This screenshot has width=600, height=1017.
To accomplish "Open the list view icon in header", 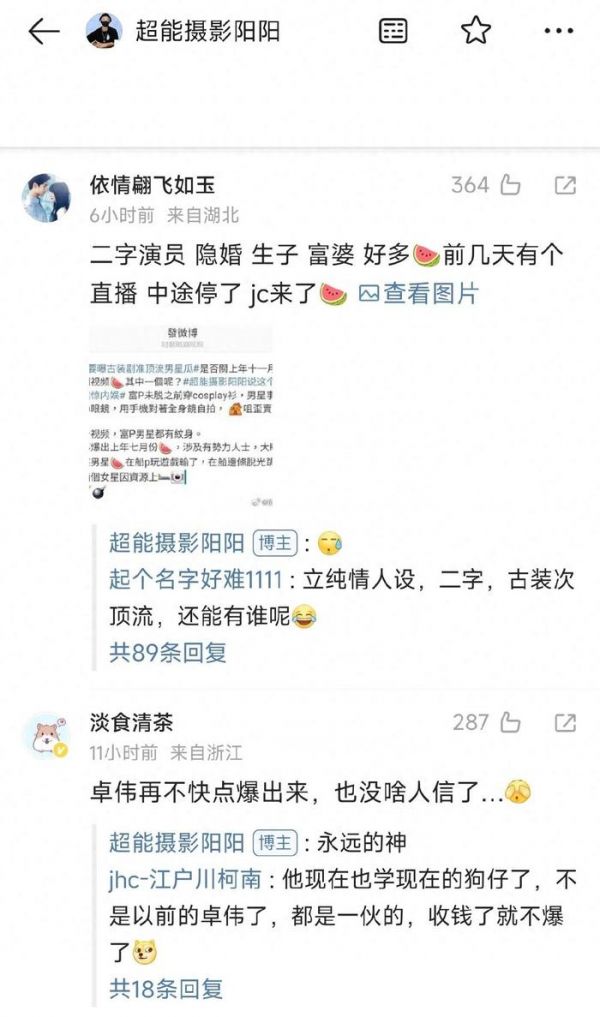I will [394, 31].
